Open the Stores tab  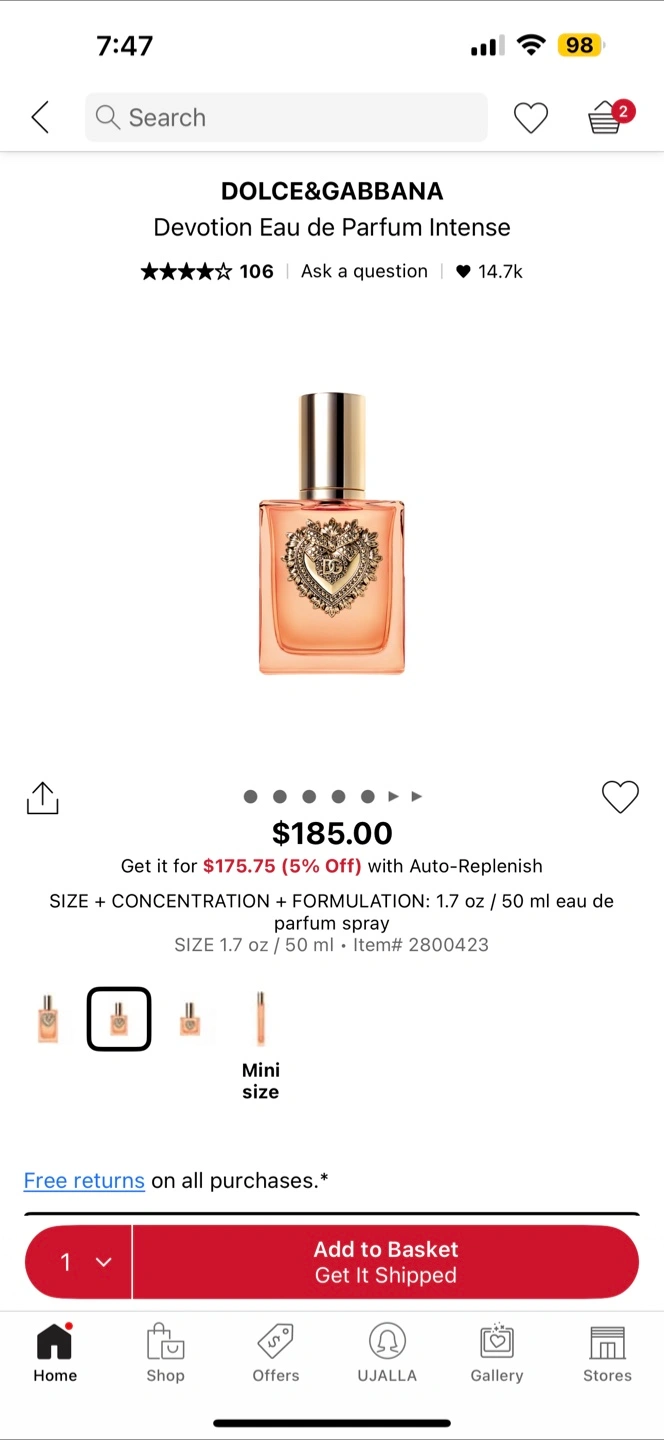click(x=607, y=1354)
